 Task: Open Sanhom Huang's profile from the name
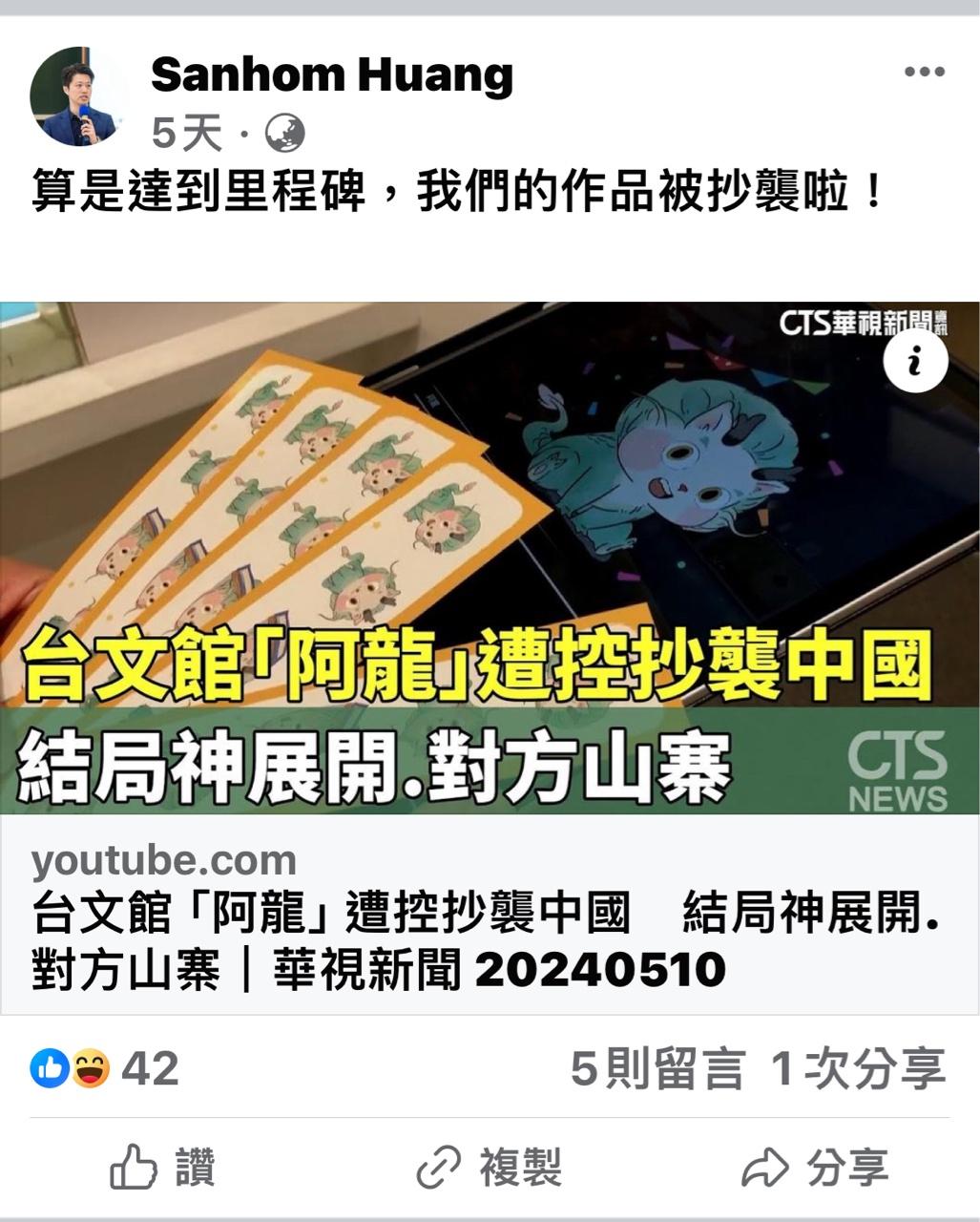pyautogui.click(x=331, y=74)
